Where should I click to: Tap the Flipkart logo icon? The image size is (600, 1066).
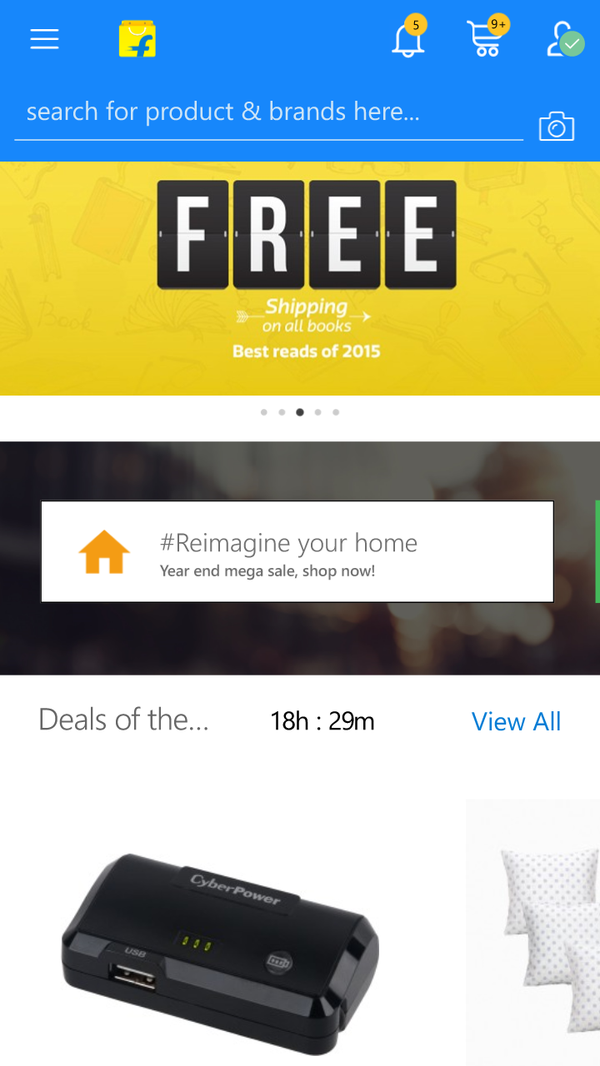point(137,39)
